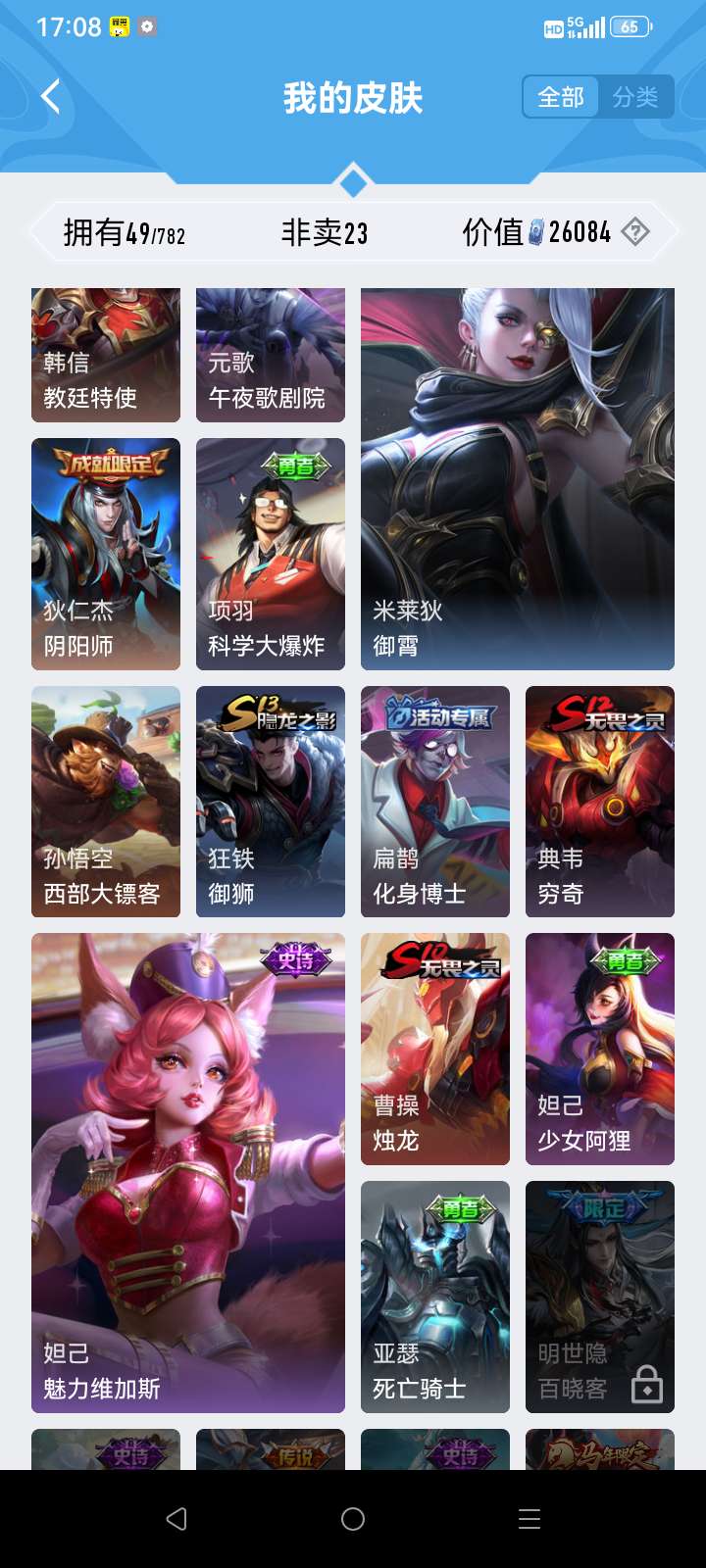Open 元歌 午夜歌剧院 skin card
Viewport: 706px width, 1568px height.
pyautogui.click(x=271, y=355)
